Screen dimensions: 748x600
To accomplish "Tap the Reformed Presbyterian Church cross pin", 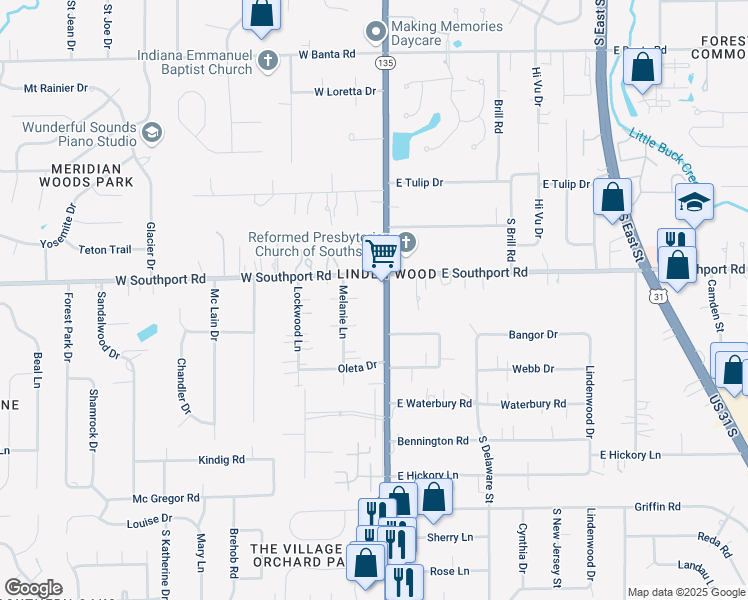I will 406,241.
